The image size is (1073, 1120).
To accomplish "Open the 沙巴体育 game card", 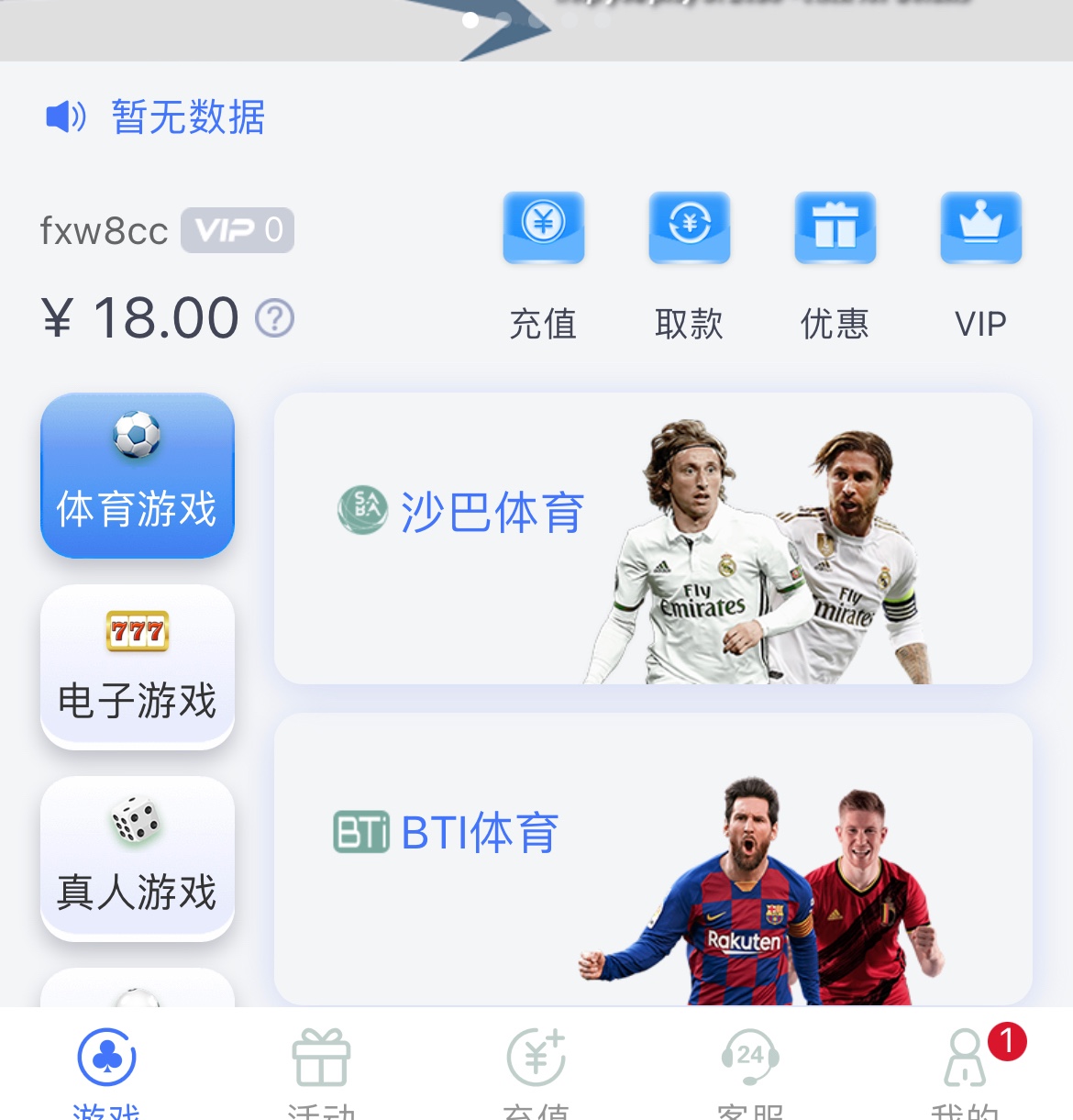I will coord(653,538).
